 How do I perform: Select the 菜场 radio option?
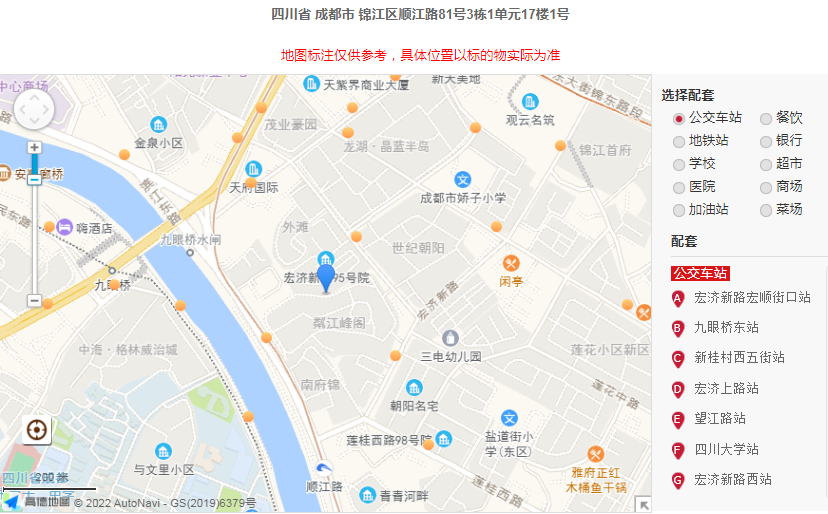tap(766, 210)
